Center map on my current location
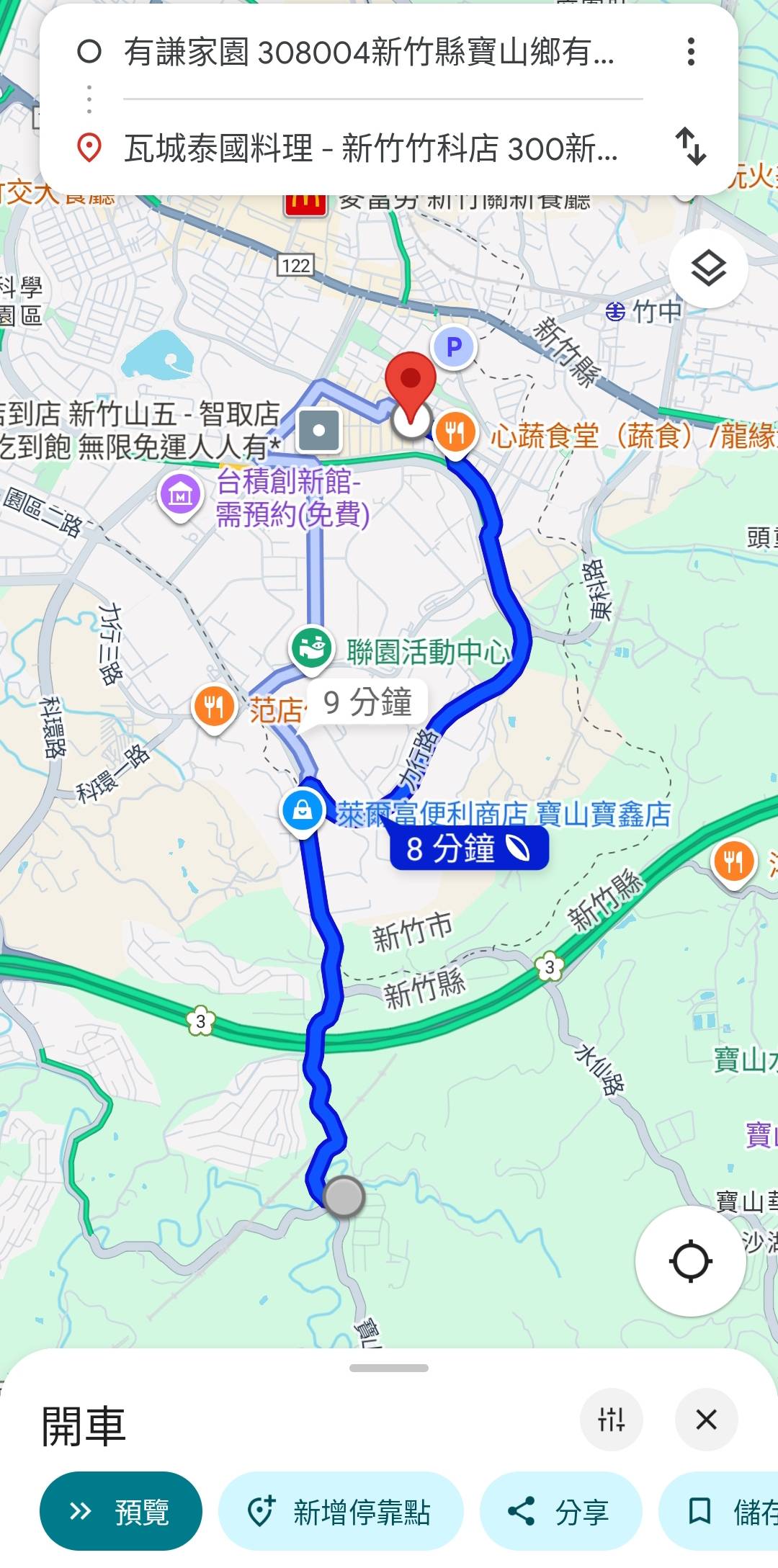Viewport: 778px width, 1568px height. pos(690,1261)
